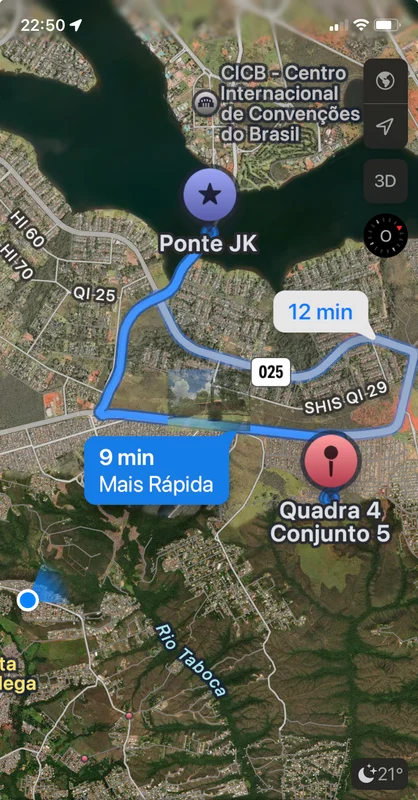This screenshot has width=418, height=800.
Task: Select the 9 min Mais Rápida route
Action: click(156, 470)
